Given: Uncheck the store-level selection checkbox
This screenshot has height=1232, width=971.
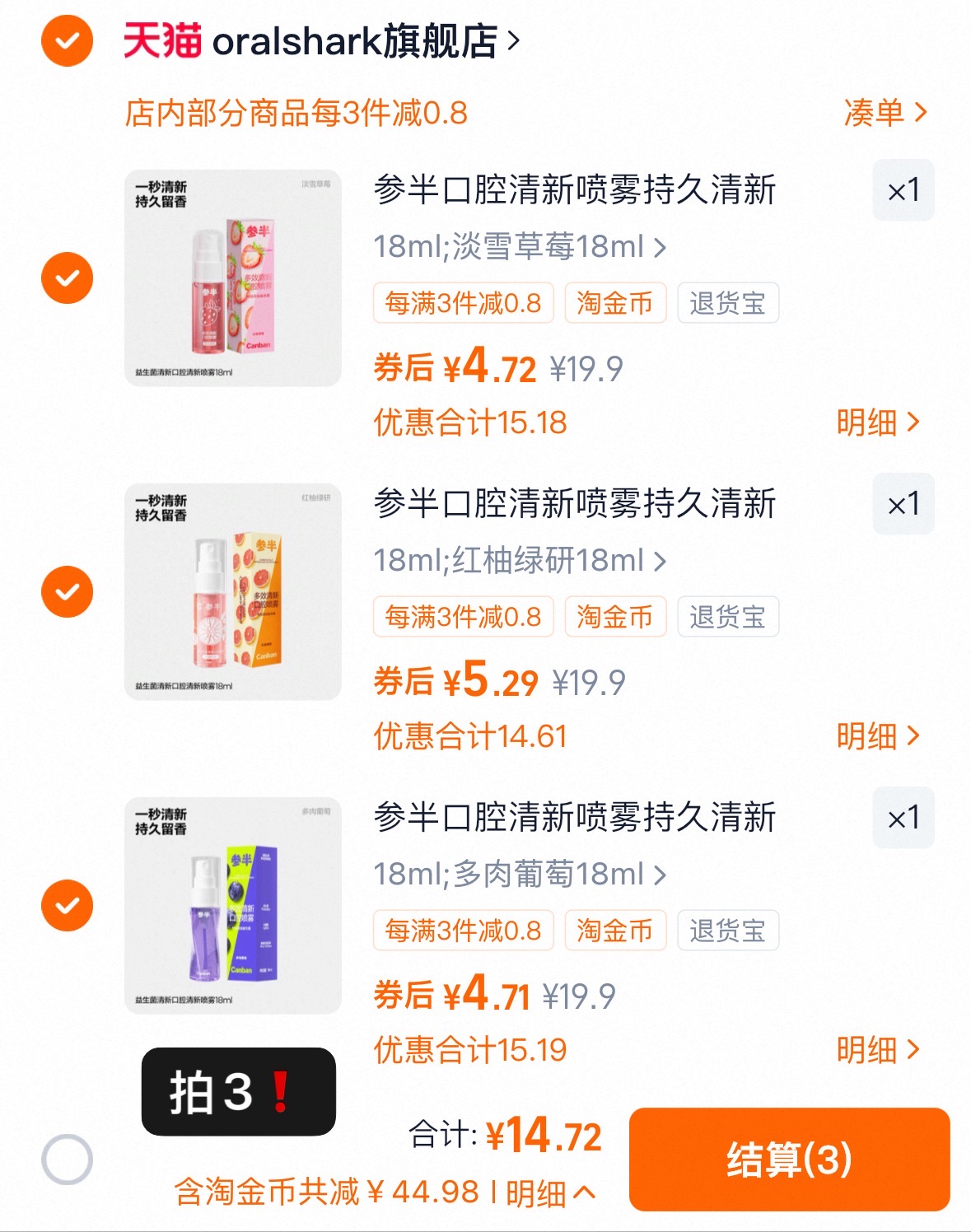Looking at the screenshot, I should (x=66, y=39).
